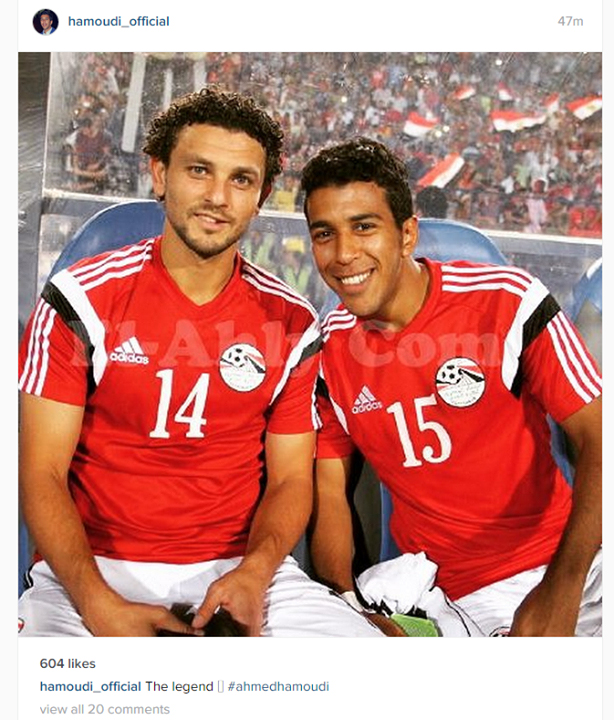This screenshot has width=614, height=720.
Task: Open the hamoudi_official username in the header
Action: click(118, 21)
